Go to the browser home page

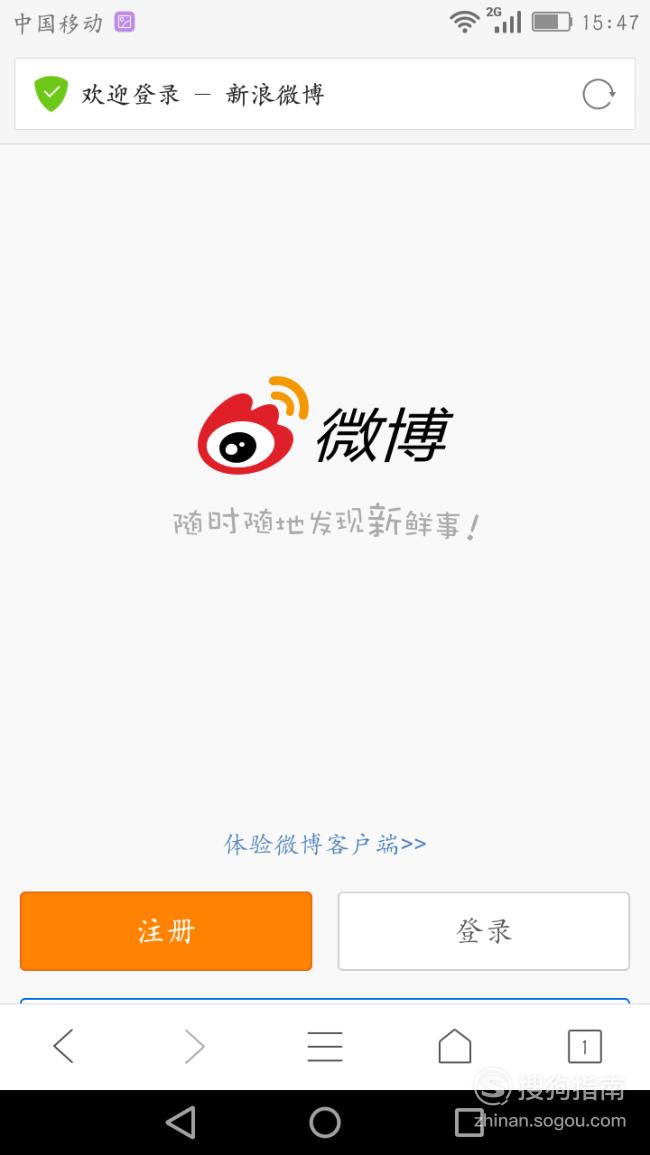(455, 1046)
